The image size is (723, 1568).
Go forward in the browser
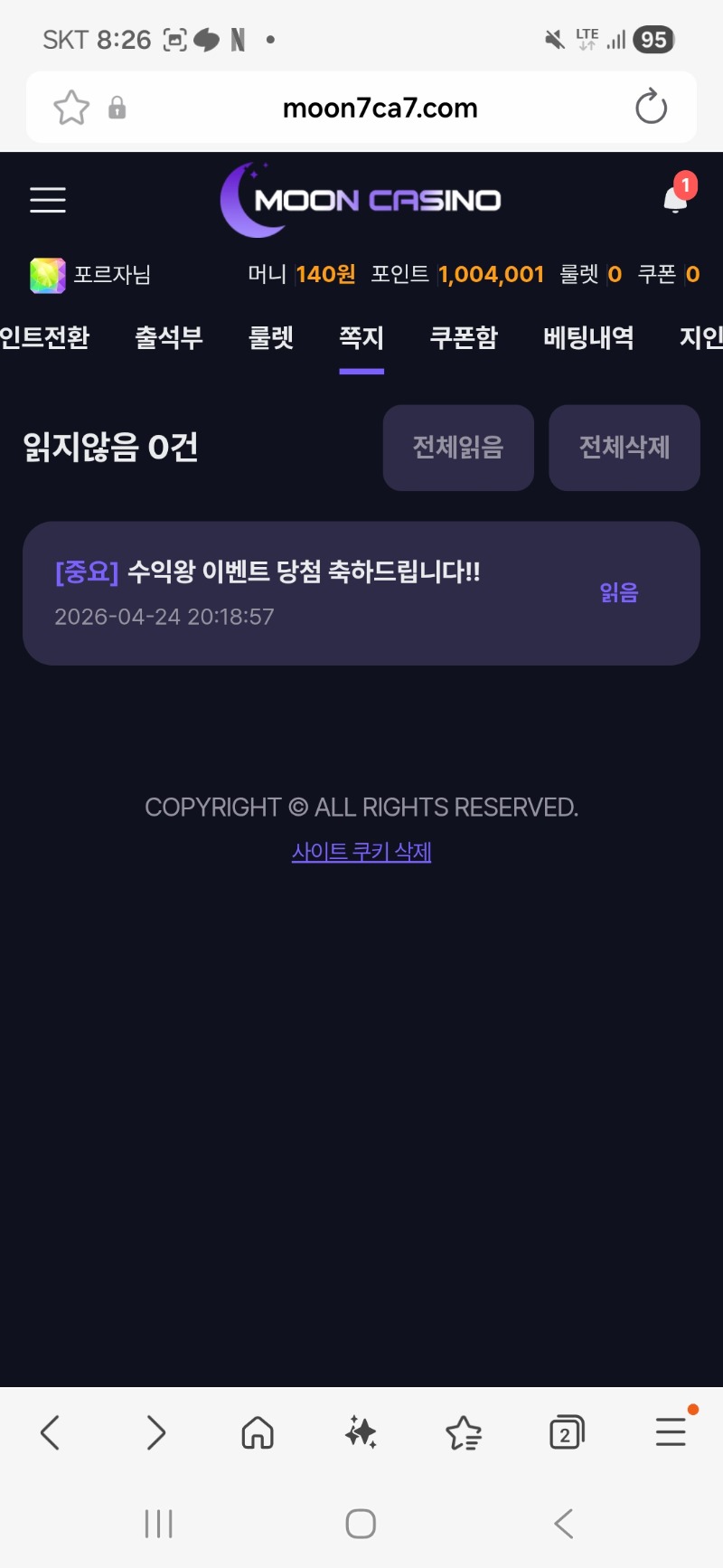pos(155,1432)
